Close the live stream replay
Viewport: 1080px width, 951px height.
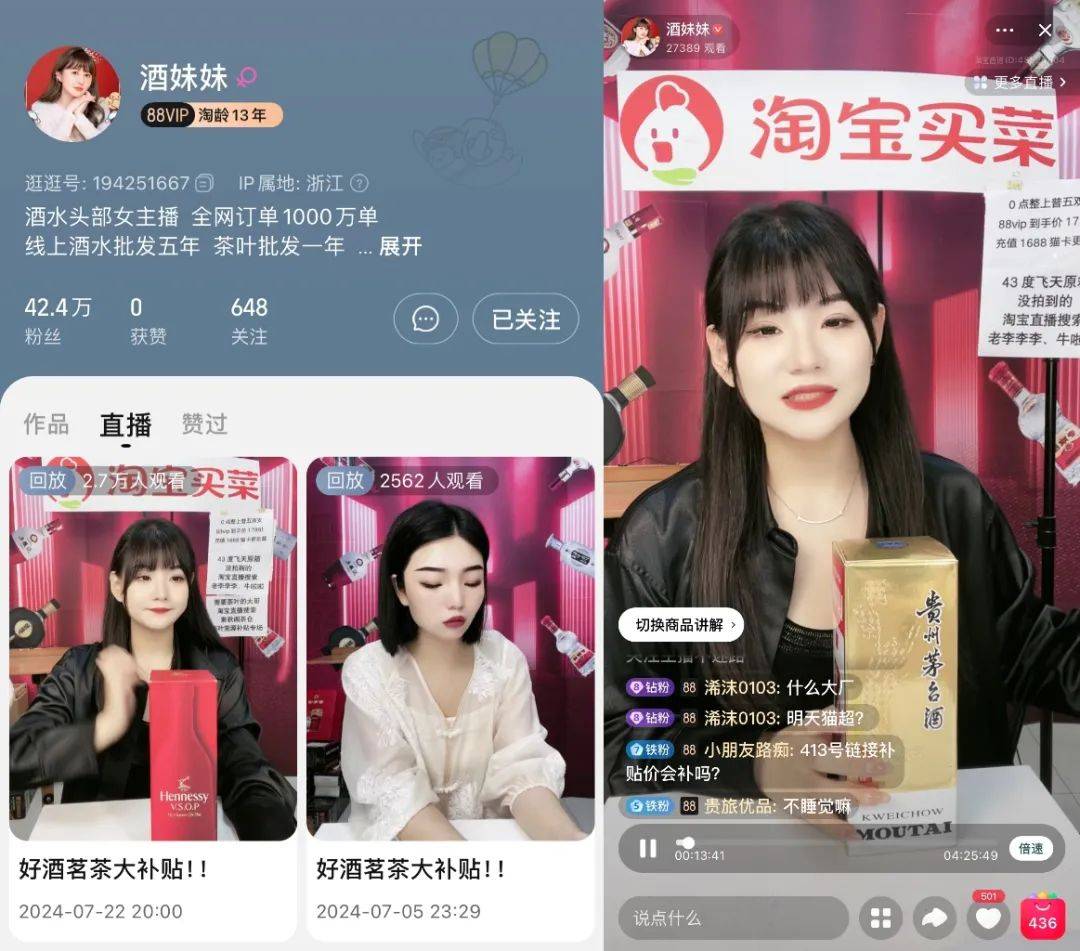(1045, 31)
